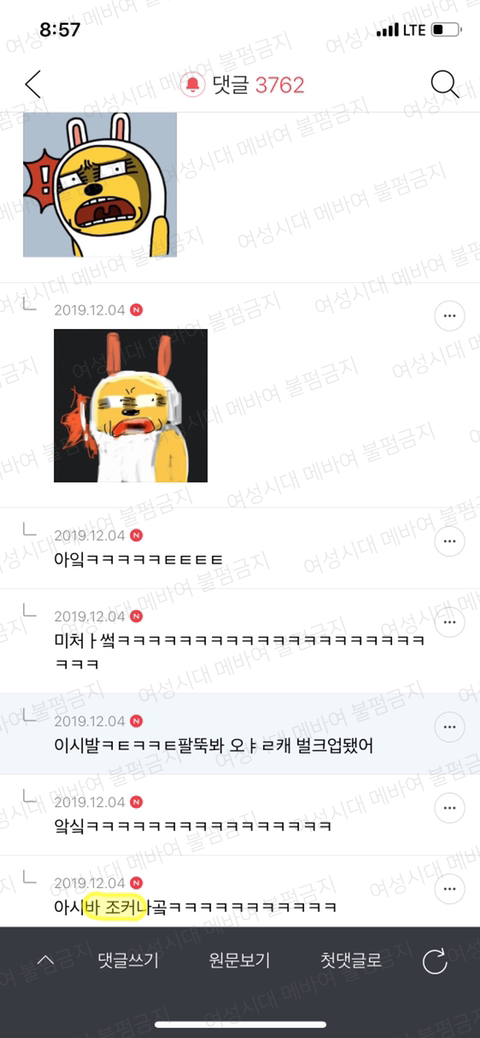
Task: Open more options for the 미쳐ㅏ썩 comment
Action: point(450,622)
